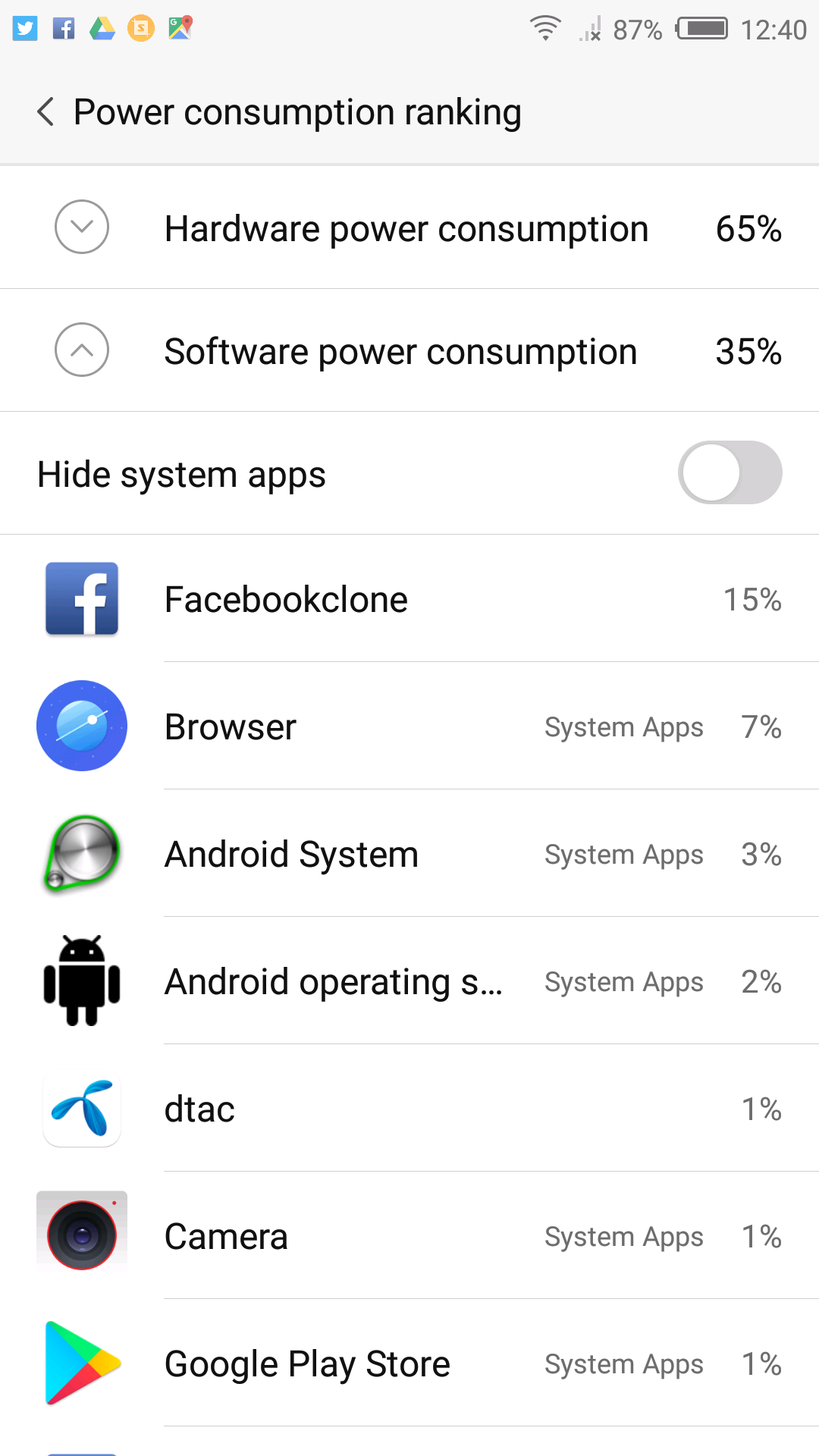
Task: Select the Android operating system row
Action: [x=409, y=981]
